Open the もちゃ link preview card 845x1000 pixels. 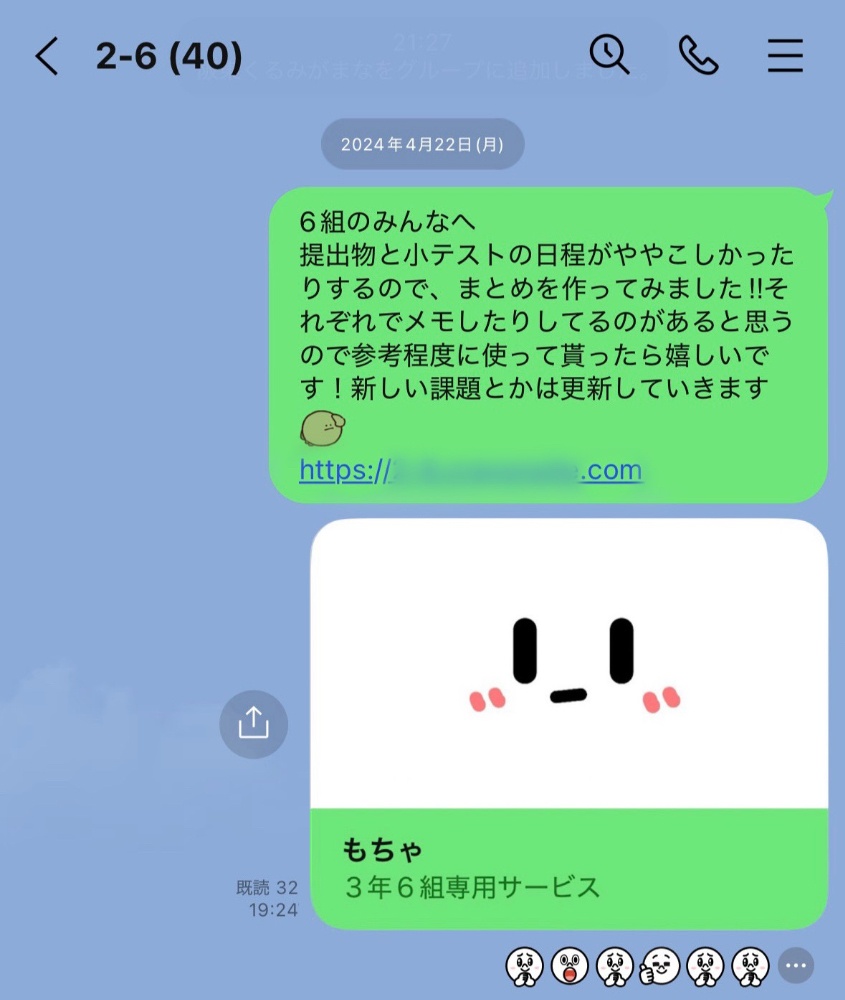[x=568, y=724]
